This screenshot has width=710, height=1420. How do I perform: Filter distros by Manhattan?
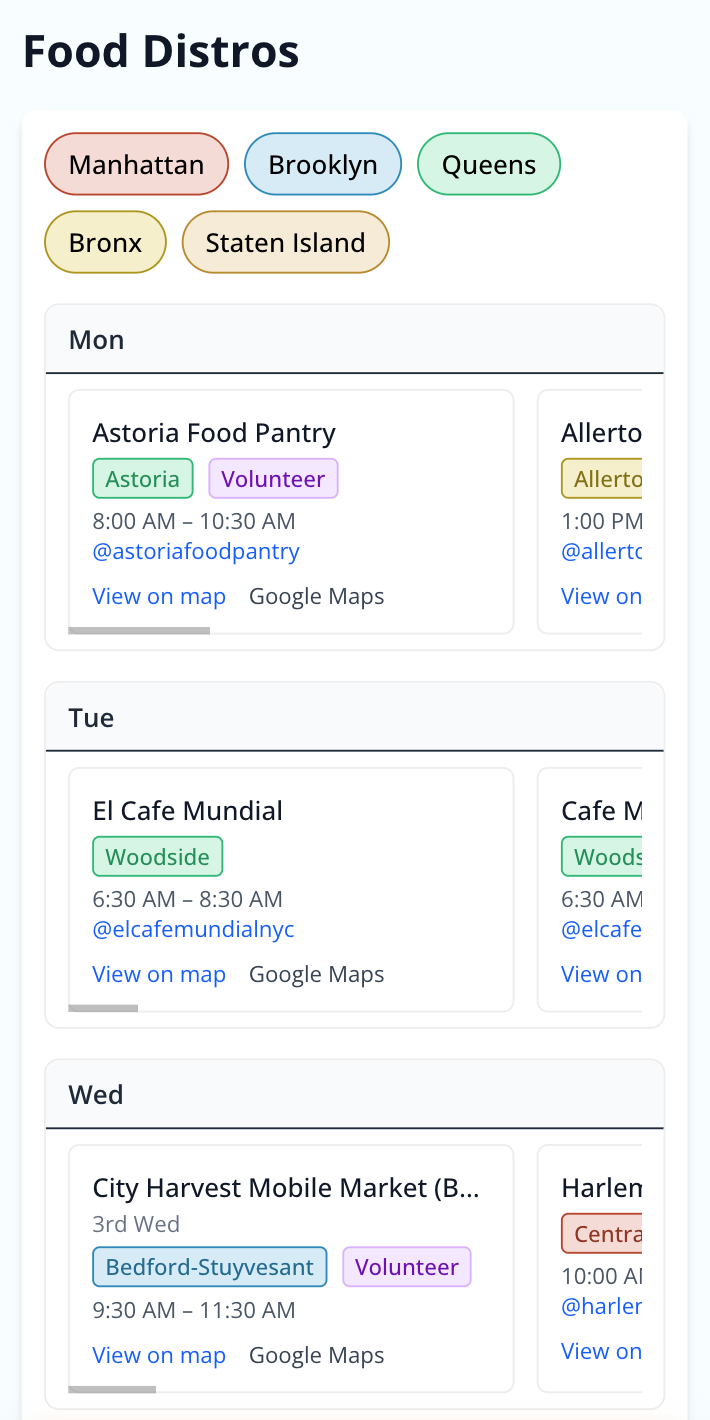click(136, 164)
